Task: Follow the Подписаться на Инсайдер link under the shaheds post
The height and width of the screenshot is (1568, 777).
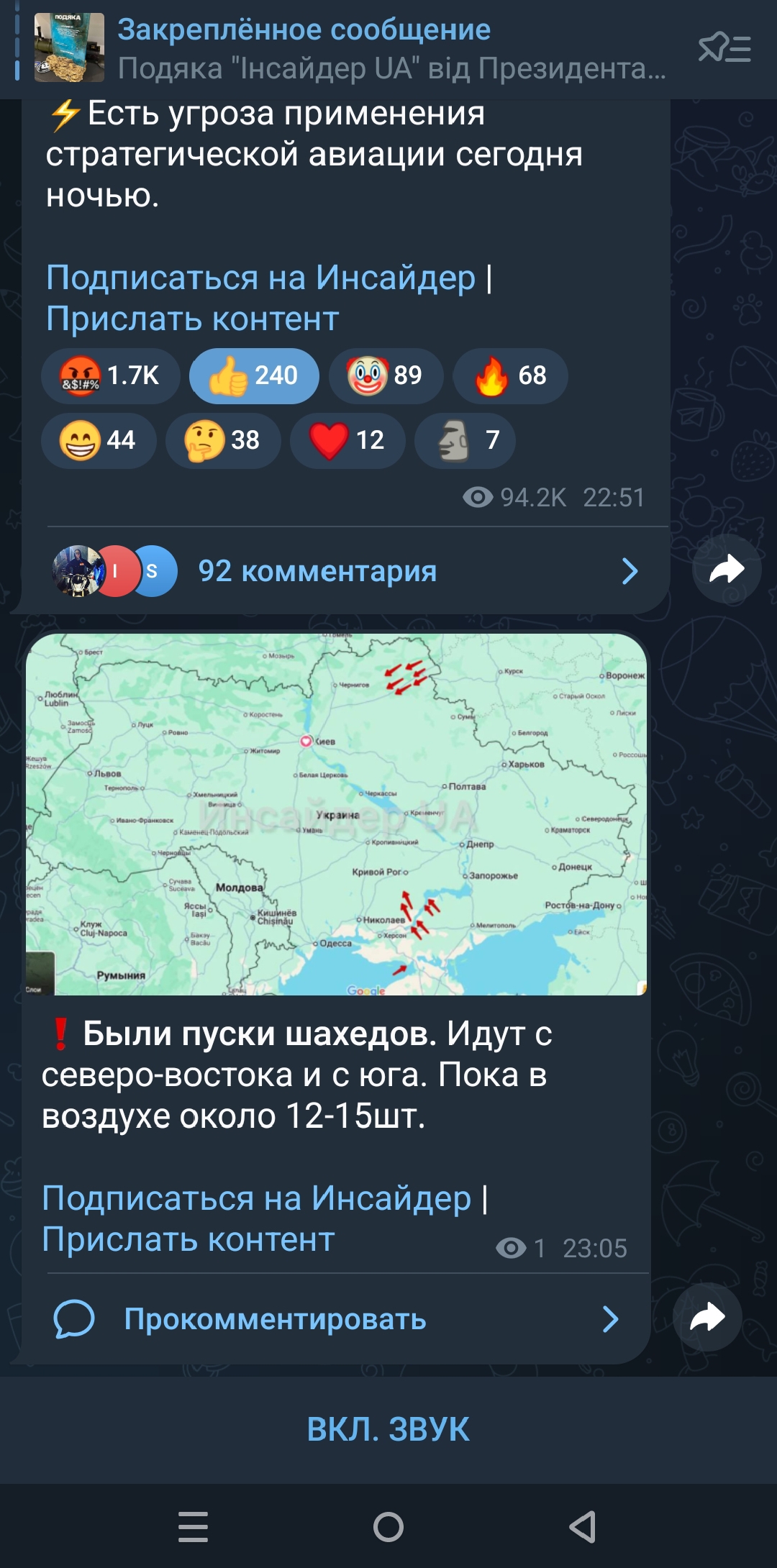Action: tap(256, 1198)
